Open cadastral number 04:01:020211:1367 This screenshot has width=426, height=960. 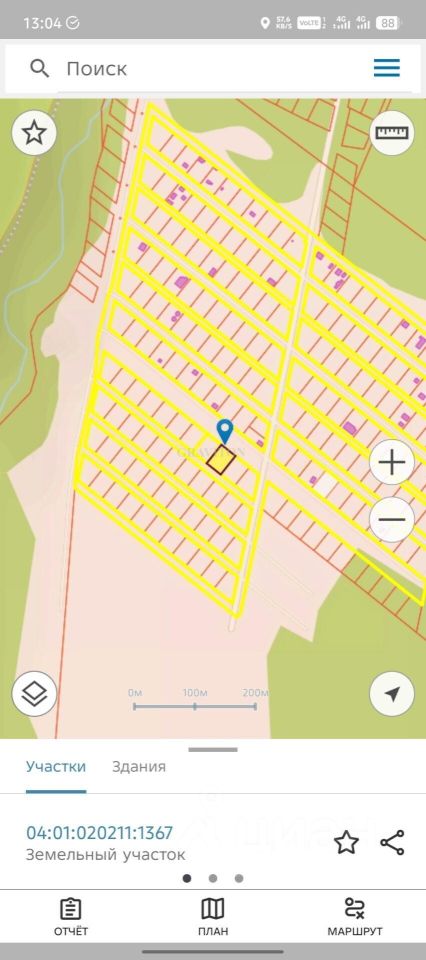100,833
